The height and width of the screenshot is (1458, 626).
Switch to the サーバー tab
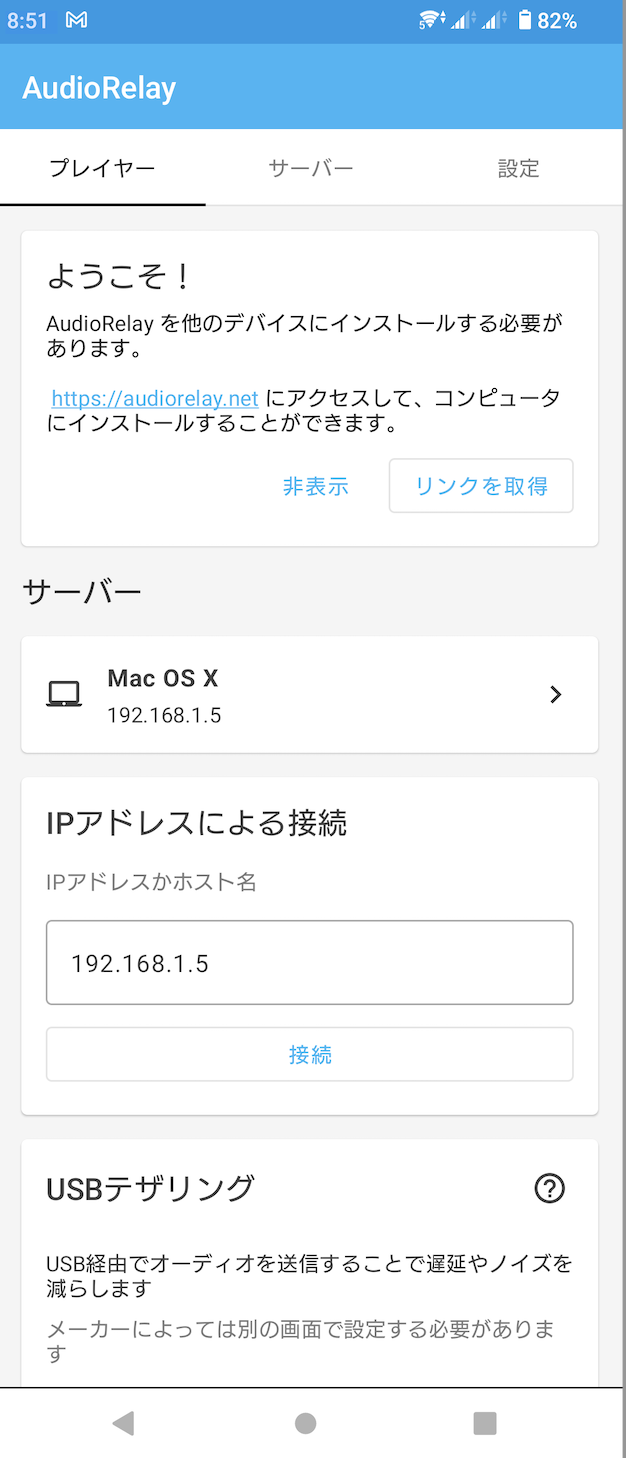click(311, 168)
